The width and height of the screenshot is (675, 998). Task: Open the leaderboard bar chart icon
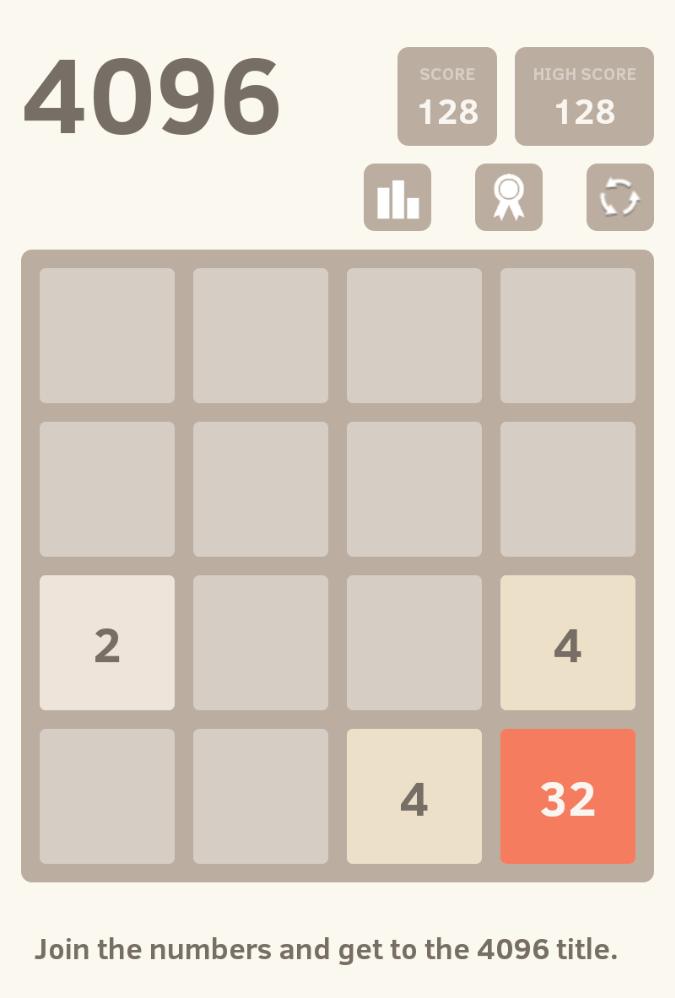(x=397, y=197)
